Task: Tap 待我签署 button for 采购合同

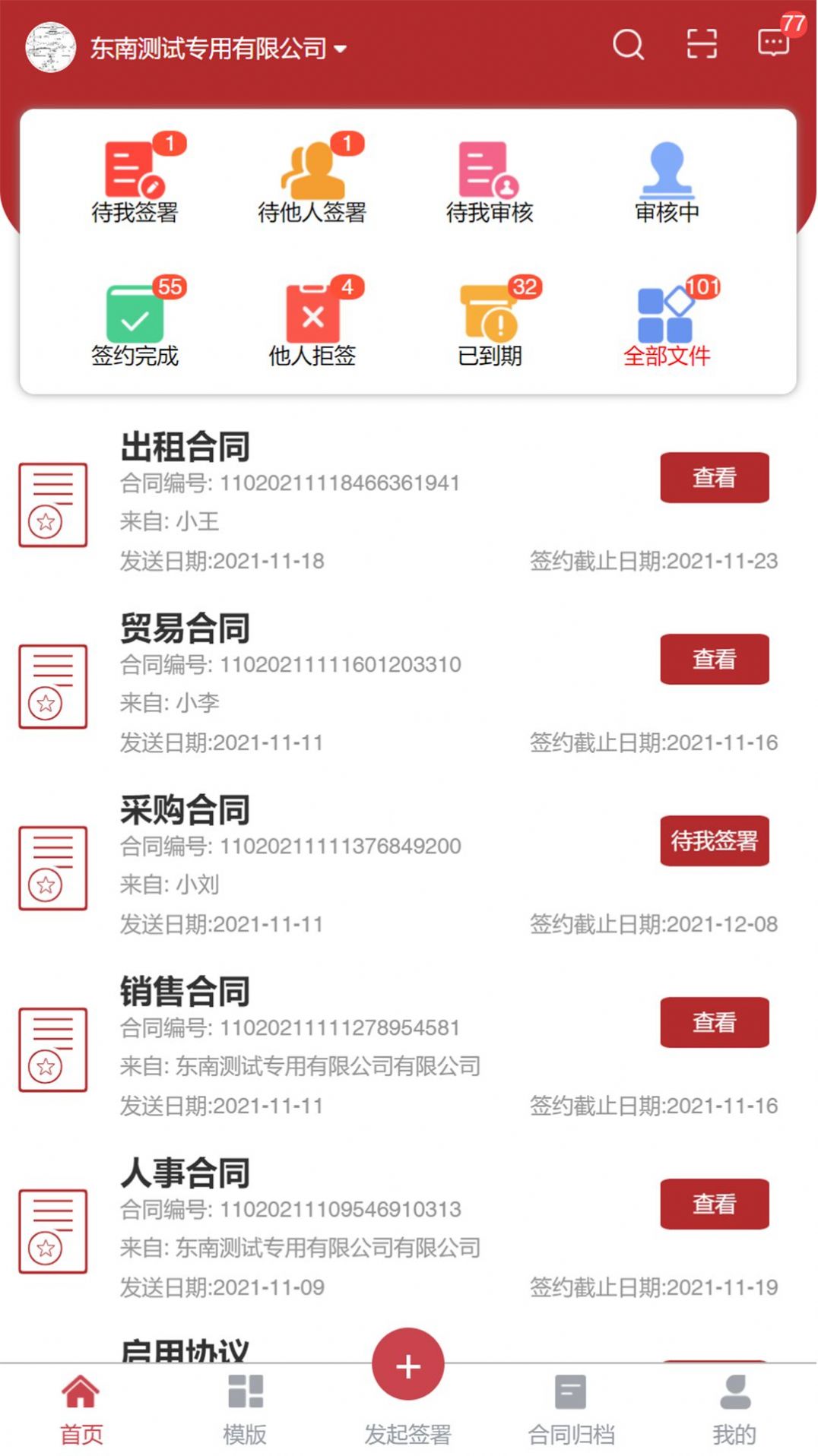Action: pyautogui.click(x=715, y=841)
